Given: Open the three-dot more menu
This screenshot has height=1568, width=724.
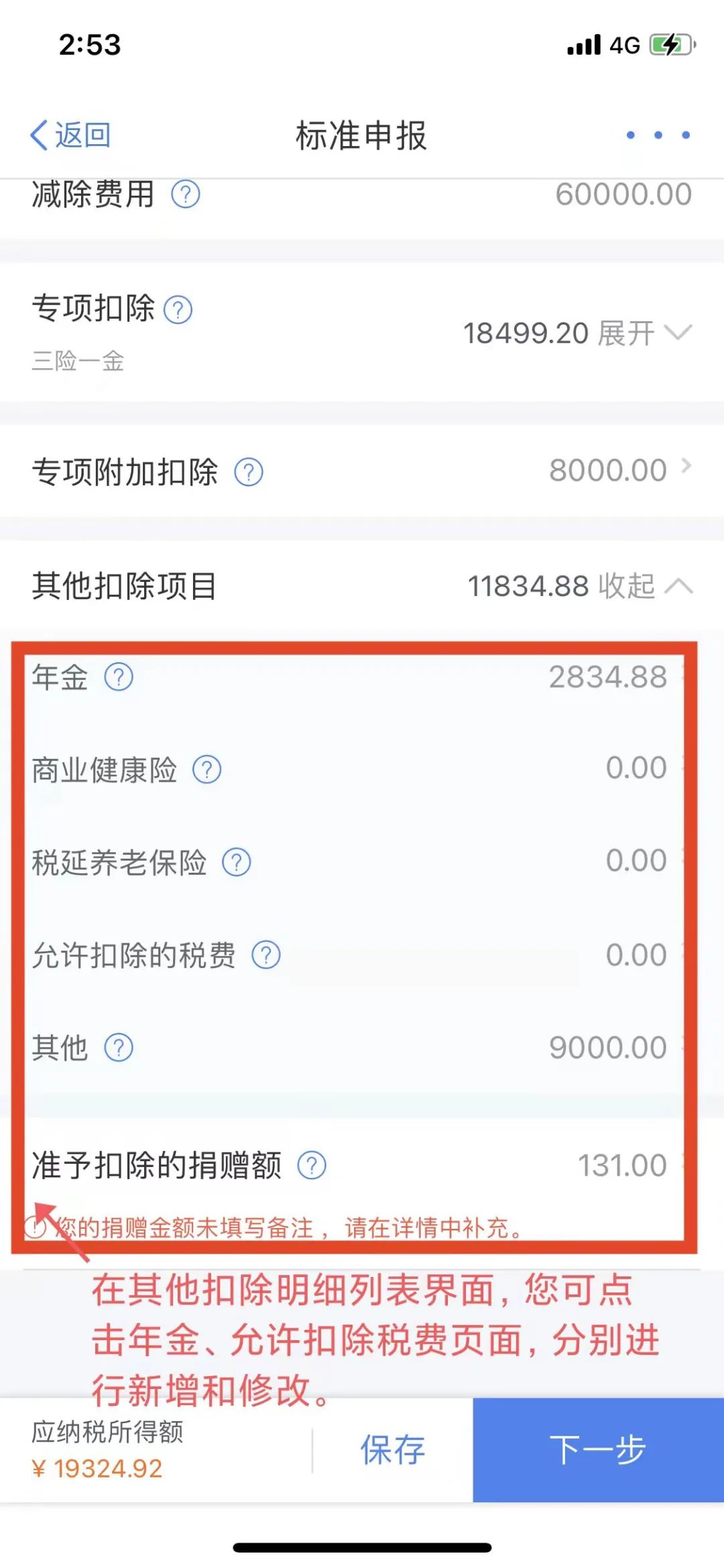Looking at the screenshot, I should click(x=658, y=135).
